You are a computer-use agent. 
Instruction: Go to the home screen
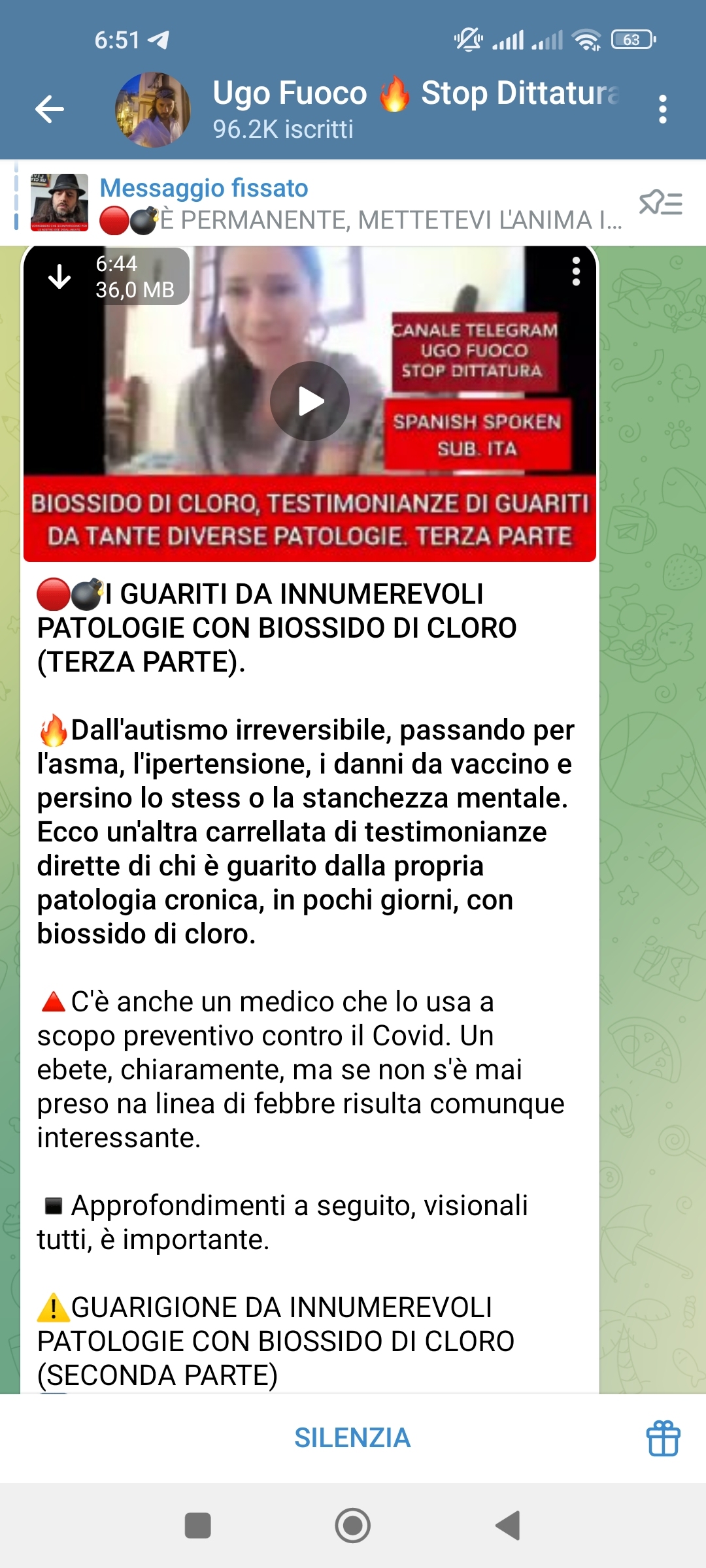[x=352, y=1526]
